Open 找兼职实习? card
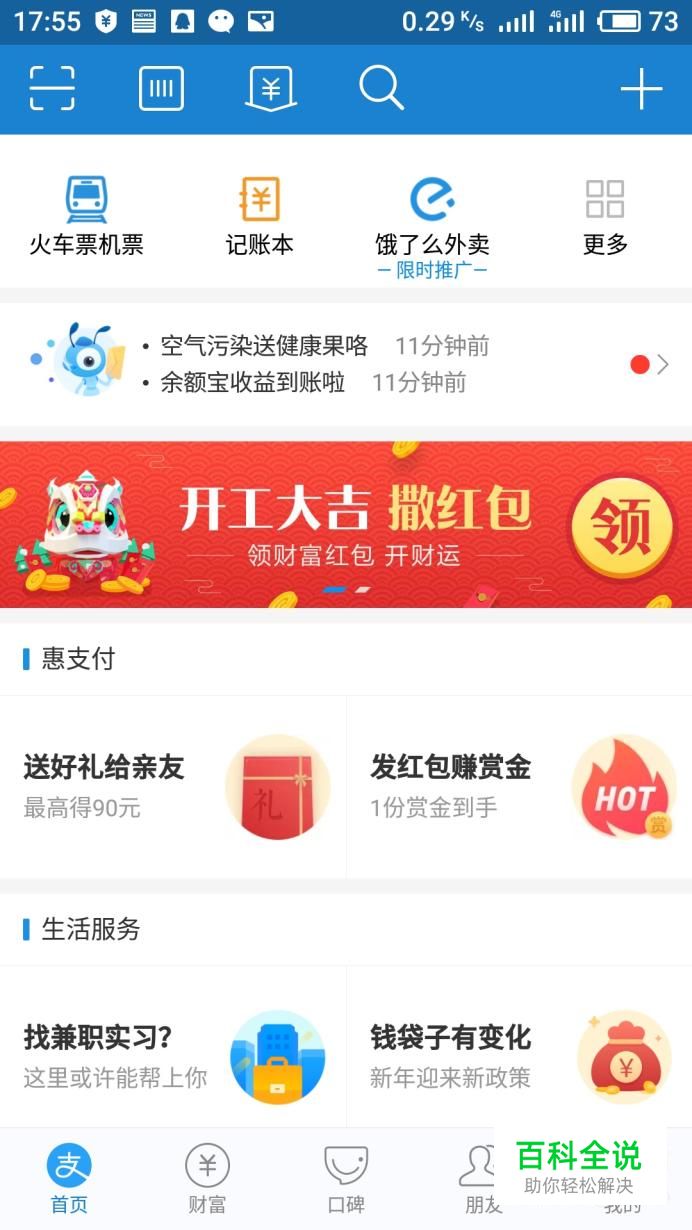692x1230 pixels. [x=173, y=1056]
